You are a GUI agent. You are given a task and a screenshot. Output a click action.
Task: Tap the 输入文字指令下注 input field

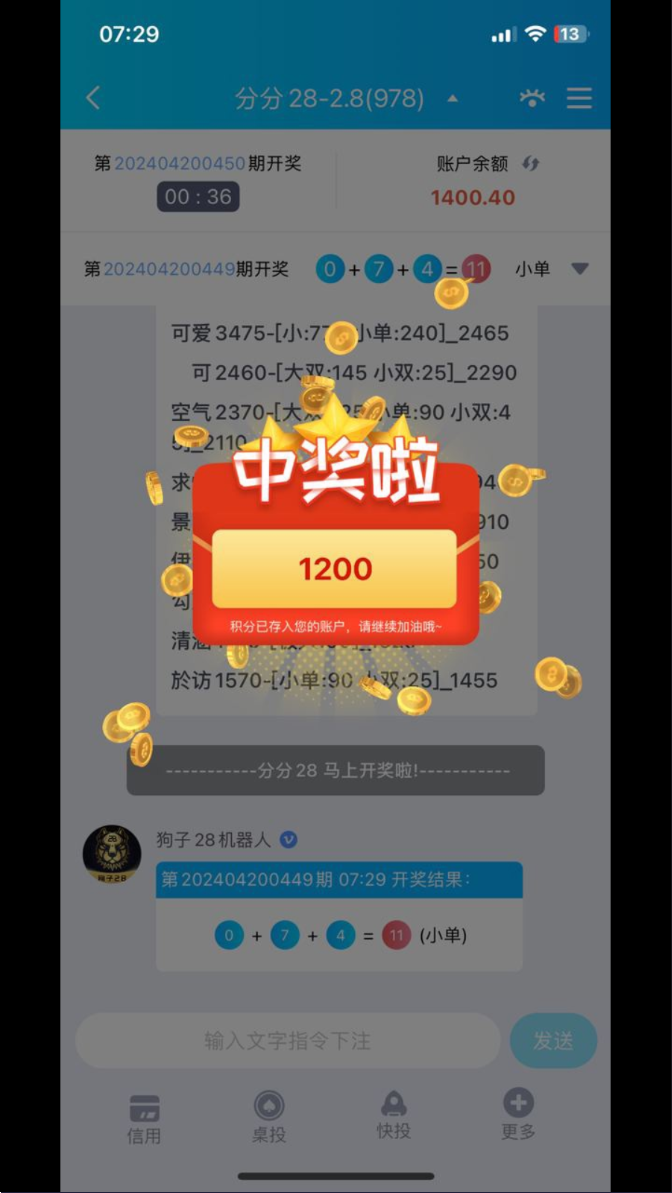[287, 1041]
